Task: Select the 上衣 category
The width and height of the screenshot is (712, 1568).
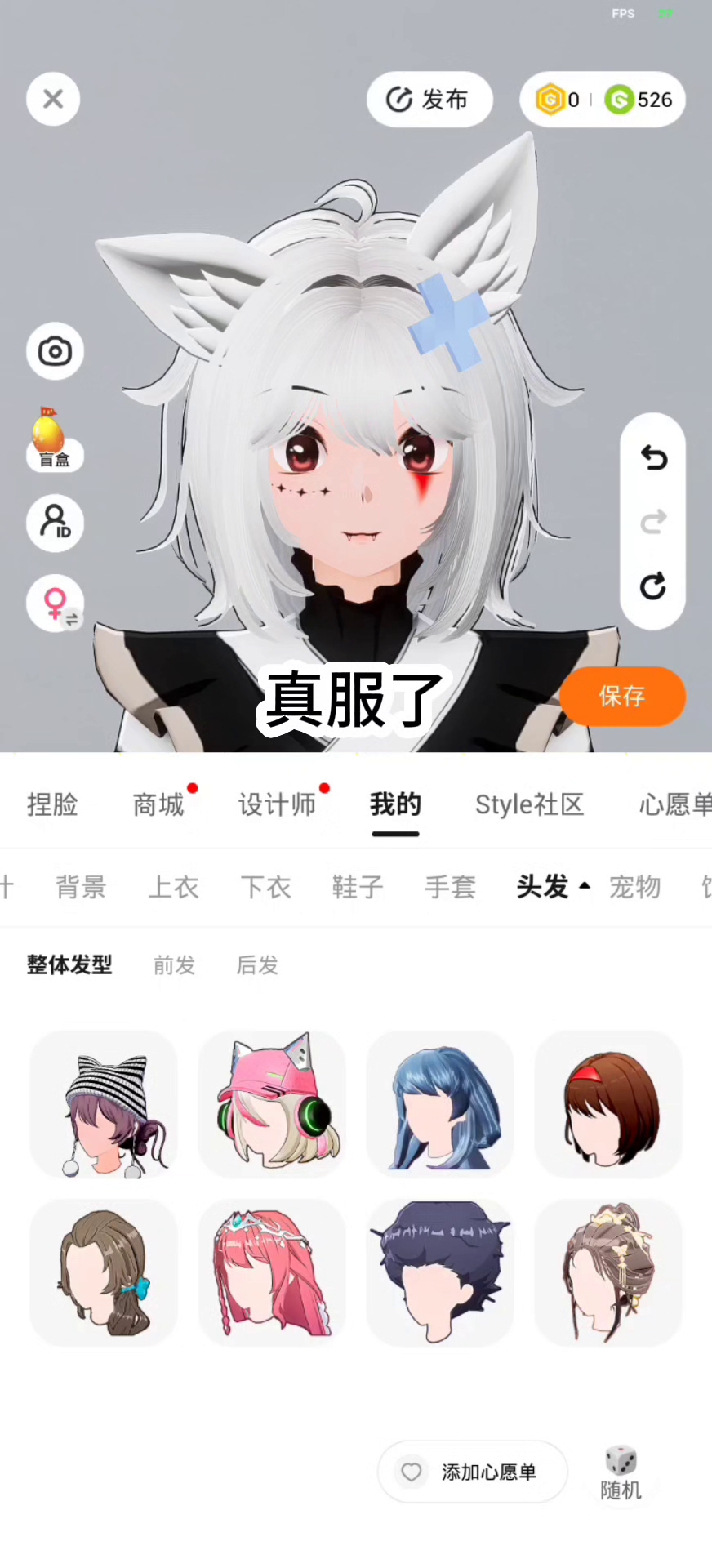Action: 173,887
